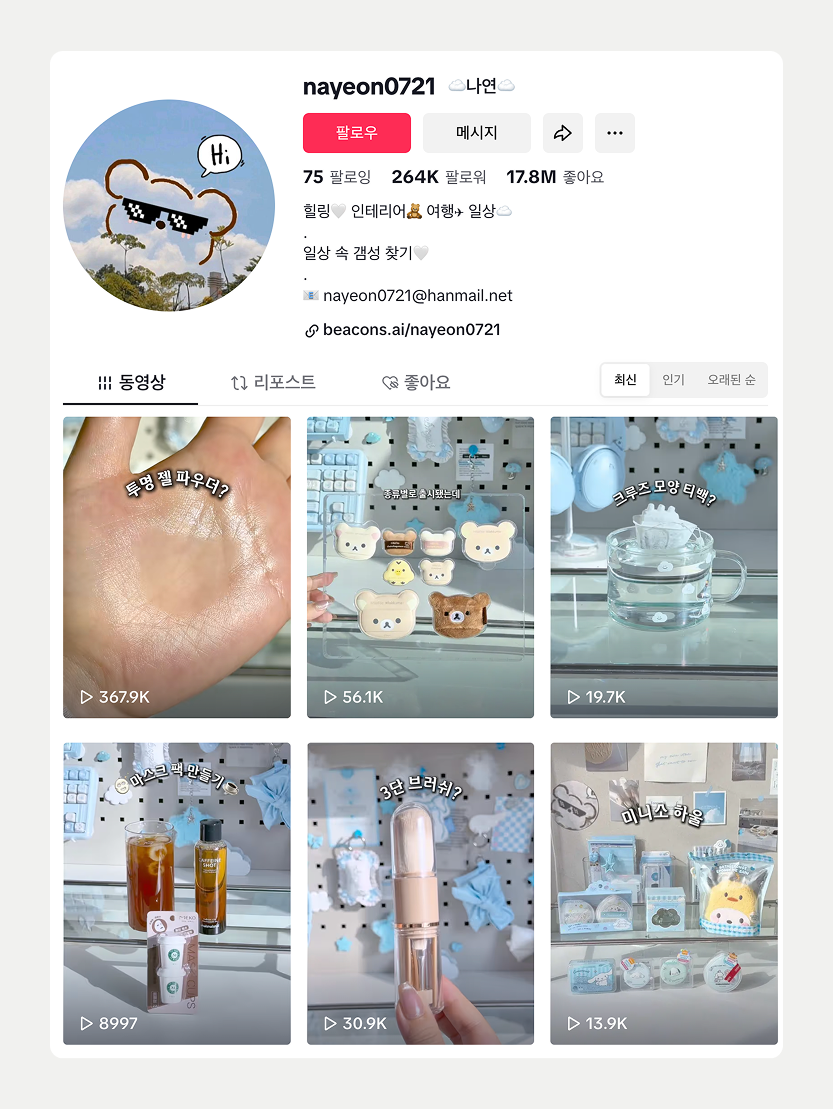Watch the 마스크 팩 만들기 video
The width and height of the screenshot is (833, 1109).
177,893
